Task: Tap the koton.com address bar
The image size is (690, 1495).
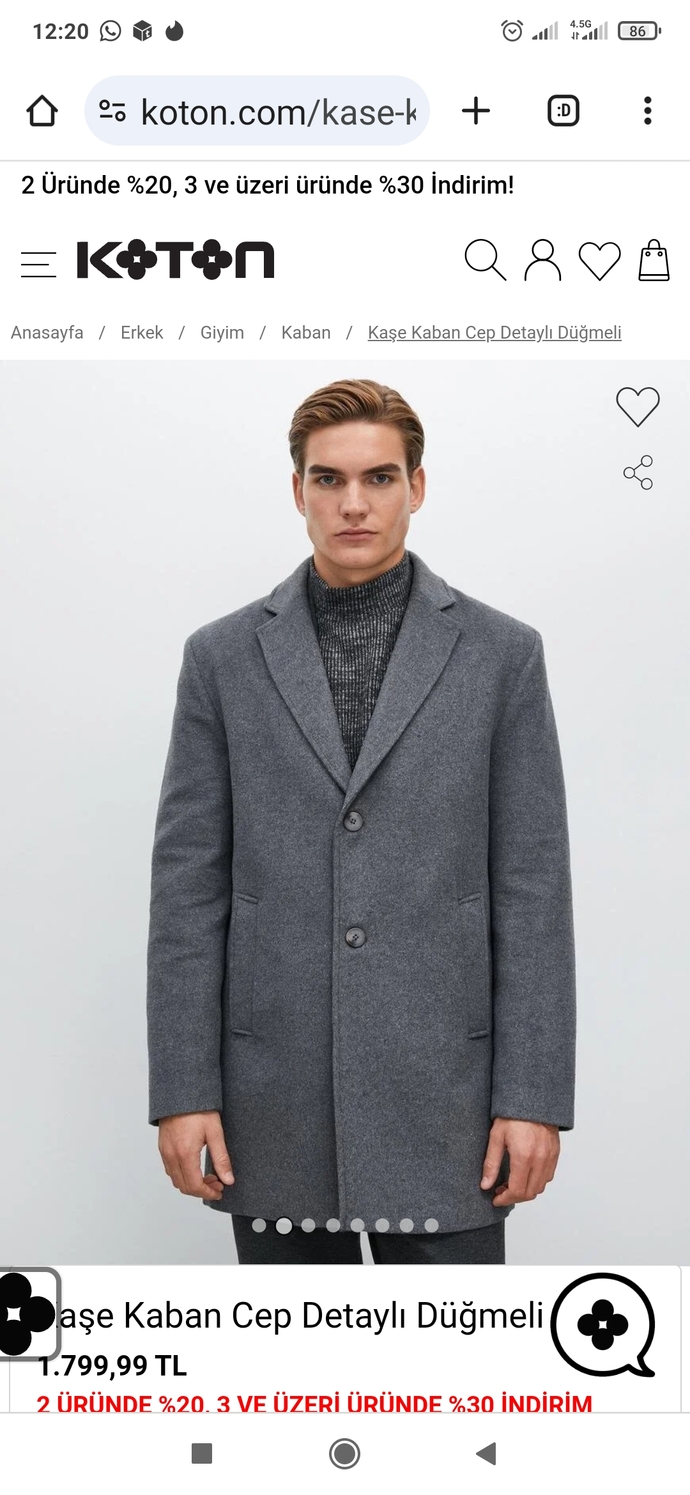Action: tap(257, 111)
